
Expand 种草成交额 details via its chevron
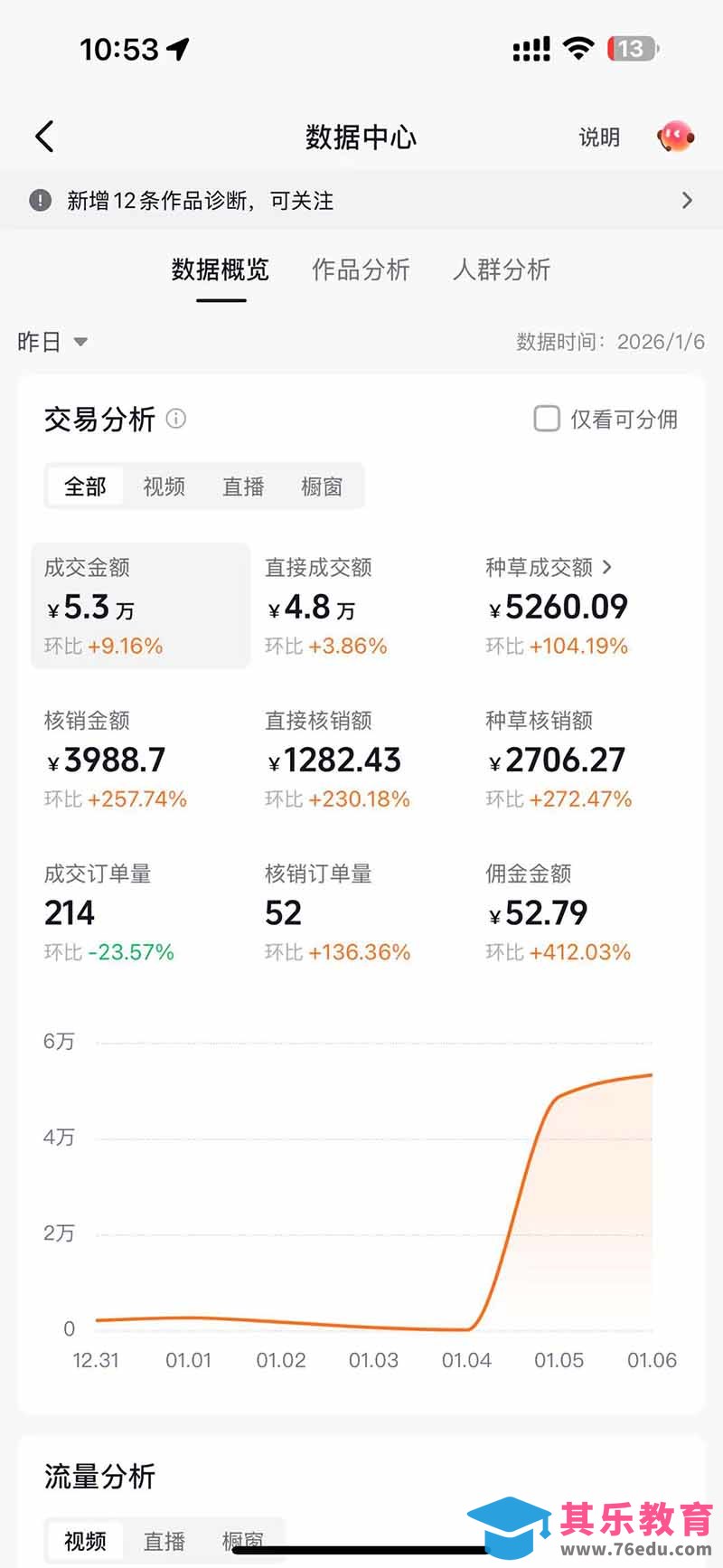pyautogui.click(x=607, y=567)
